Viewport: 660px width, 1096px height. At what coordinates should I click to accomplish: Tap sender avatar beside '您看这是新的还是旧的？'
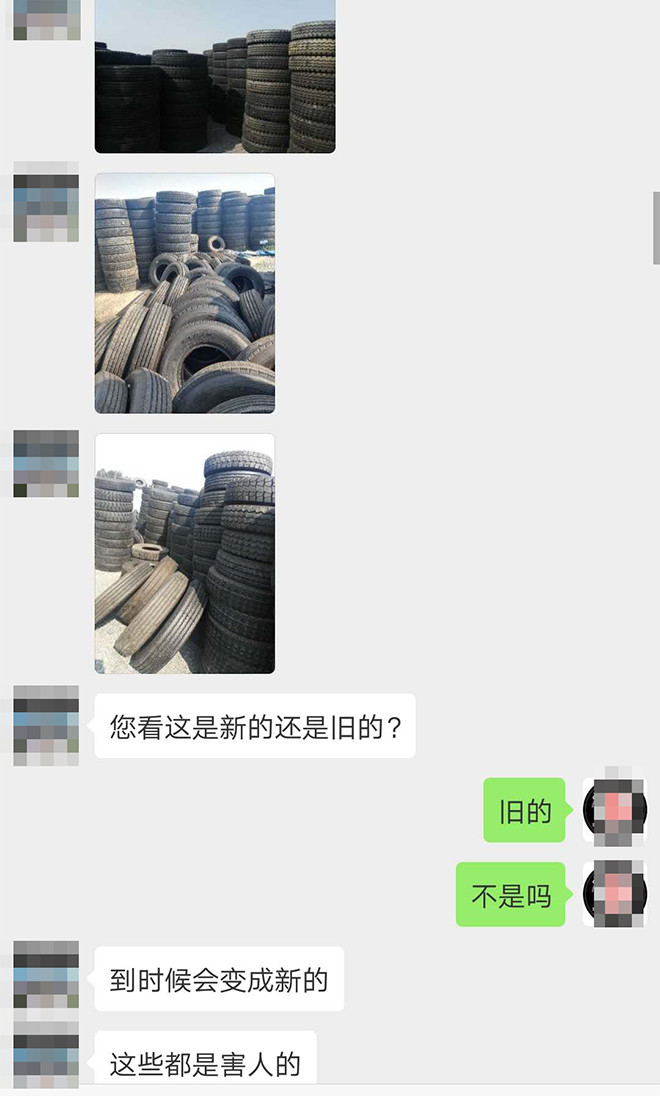tap(46, 725)
